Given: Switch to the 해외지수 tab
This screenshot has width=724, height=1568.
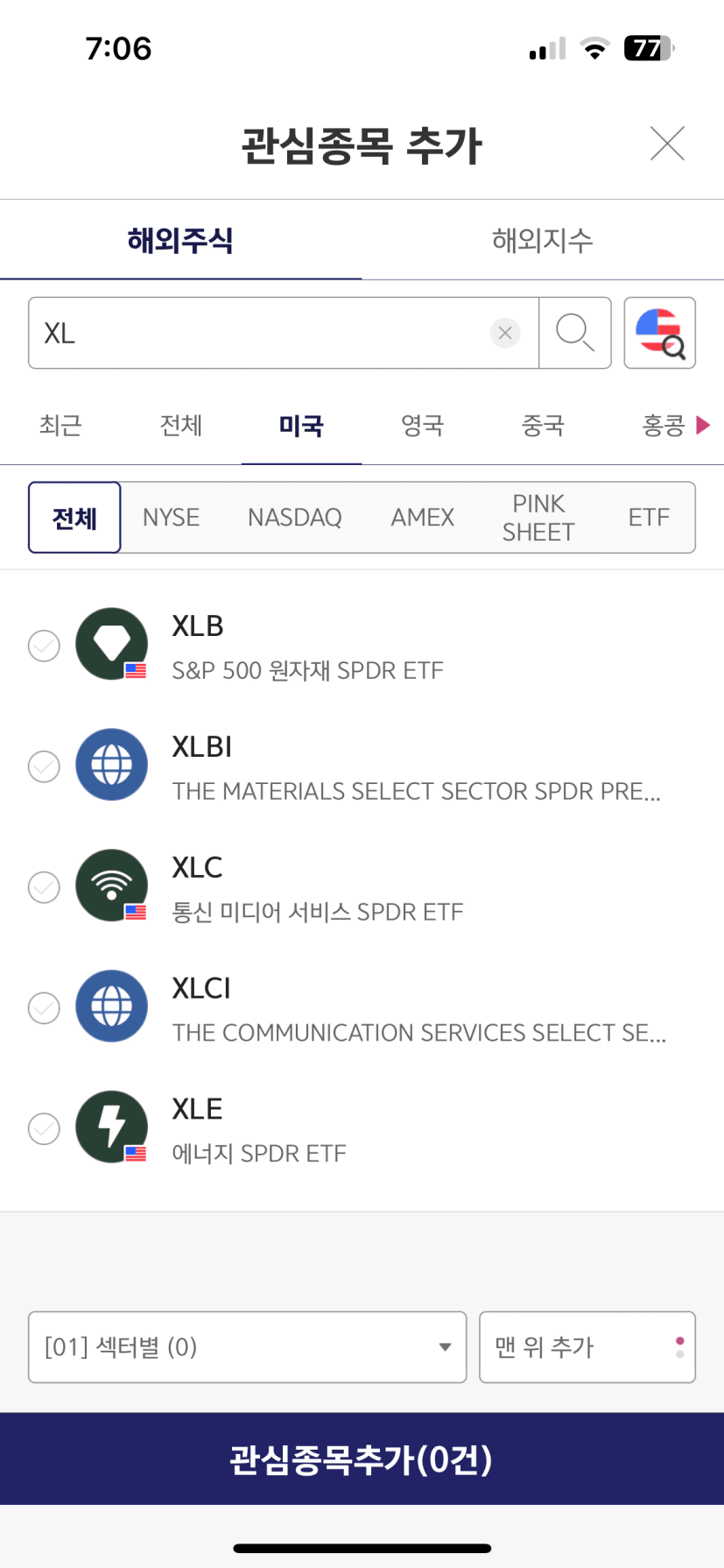Looking at the screenshot, I should [543, 240].
